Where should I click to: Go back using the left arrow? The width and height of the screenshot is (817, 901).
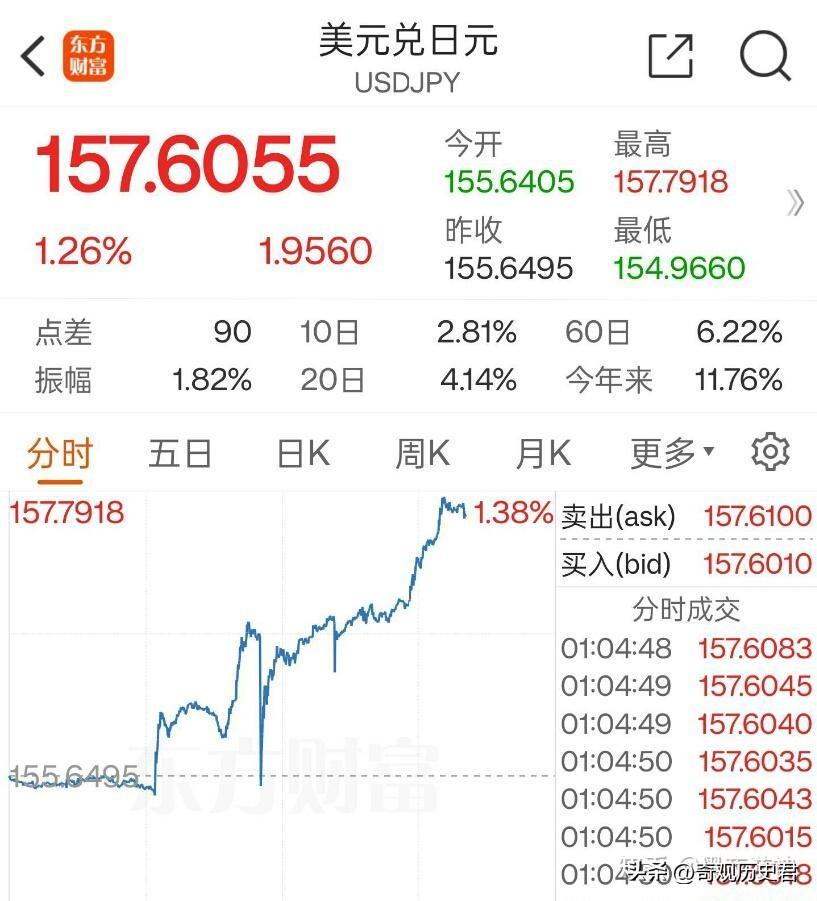(34, 57)
